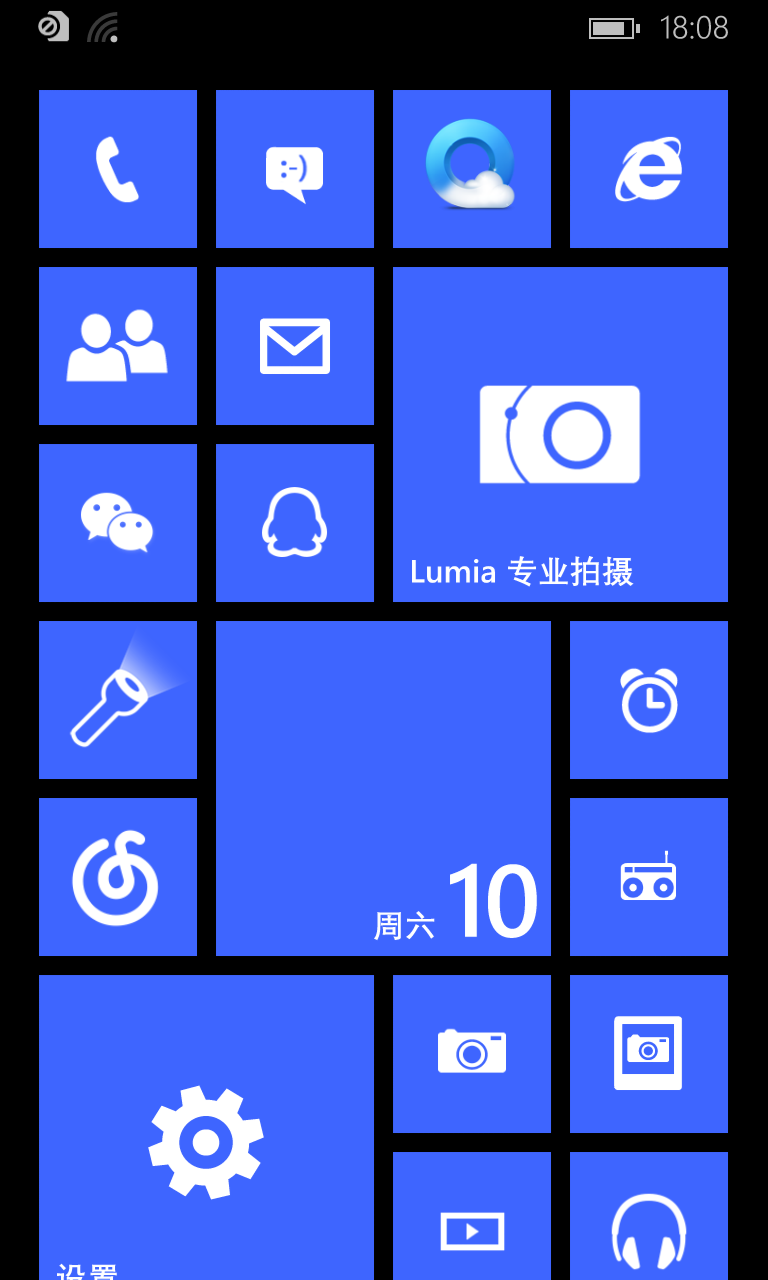Open the Messaging tile
768x1280 pixels.
[x=295, y=169]
